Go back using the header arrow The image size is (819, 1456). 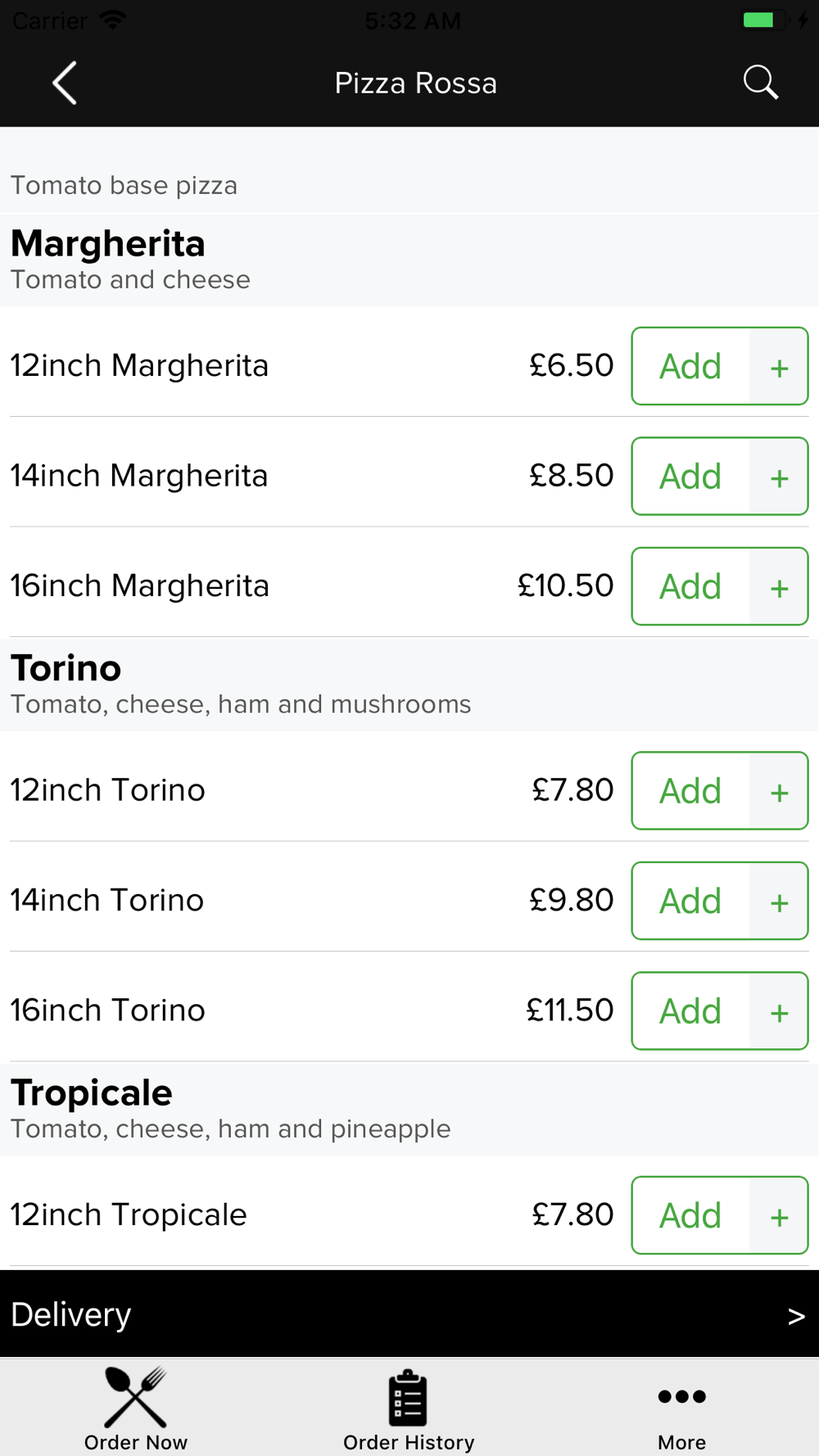pos(65,83)
